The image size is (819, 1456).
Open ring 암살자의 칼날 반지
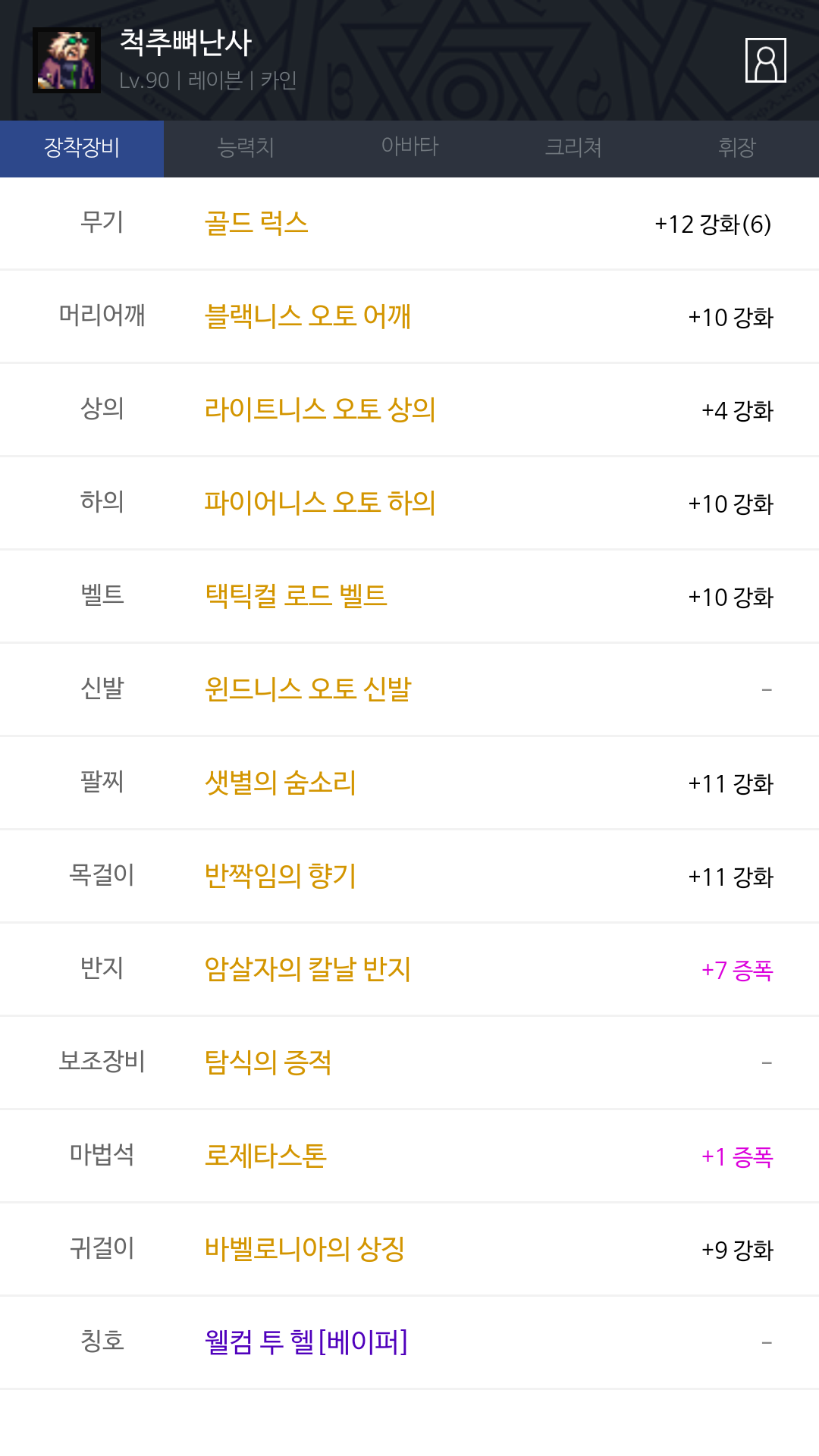pos(307,969)
